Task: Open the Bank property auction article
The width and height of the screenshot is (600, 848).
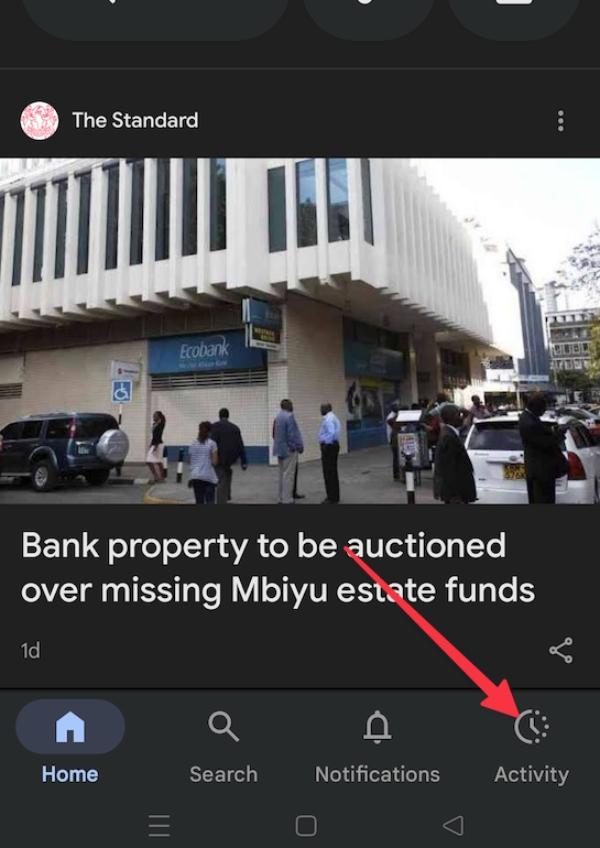Action: pyautogui.click(x=278, y=568)
